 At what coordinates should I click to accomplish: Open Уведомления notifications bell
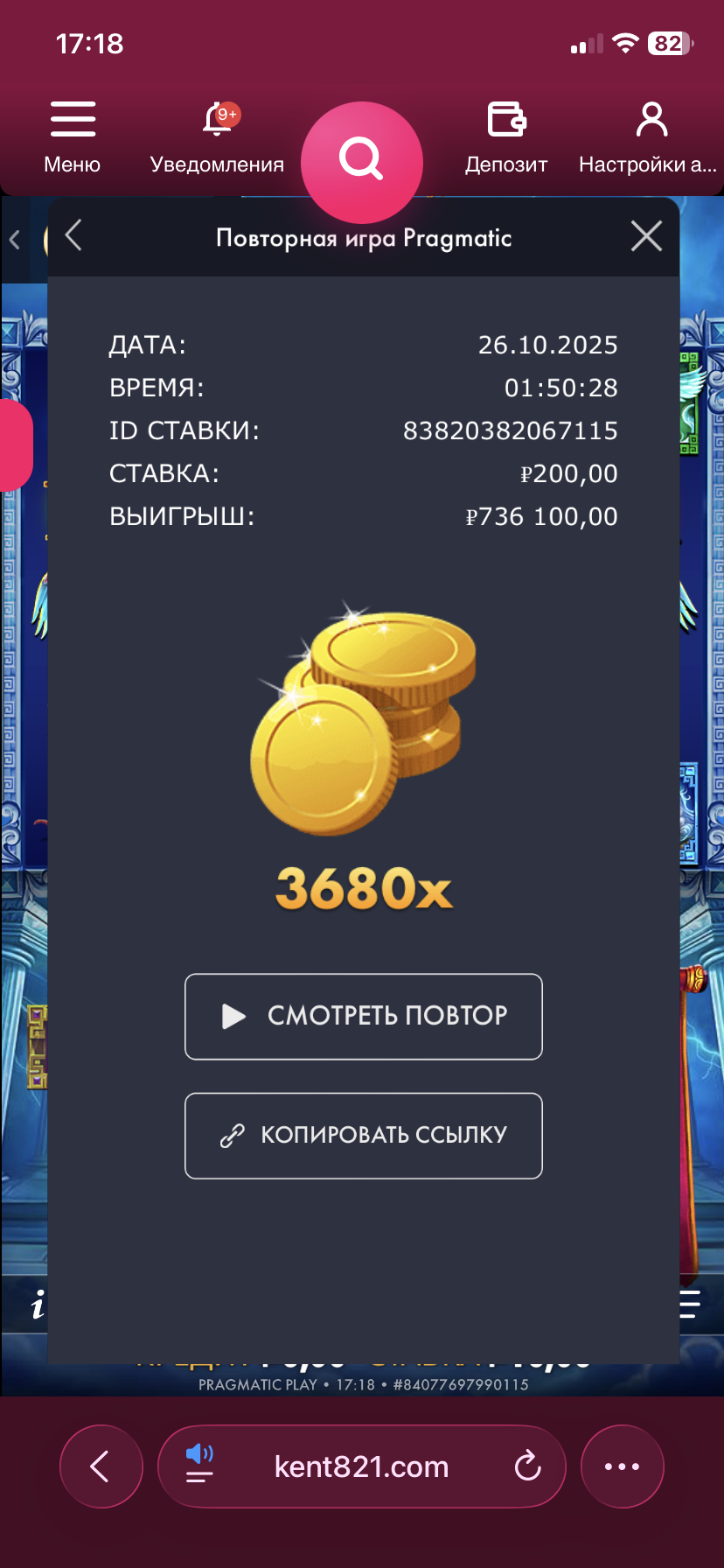(x=217, y=136)
